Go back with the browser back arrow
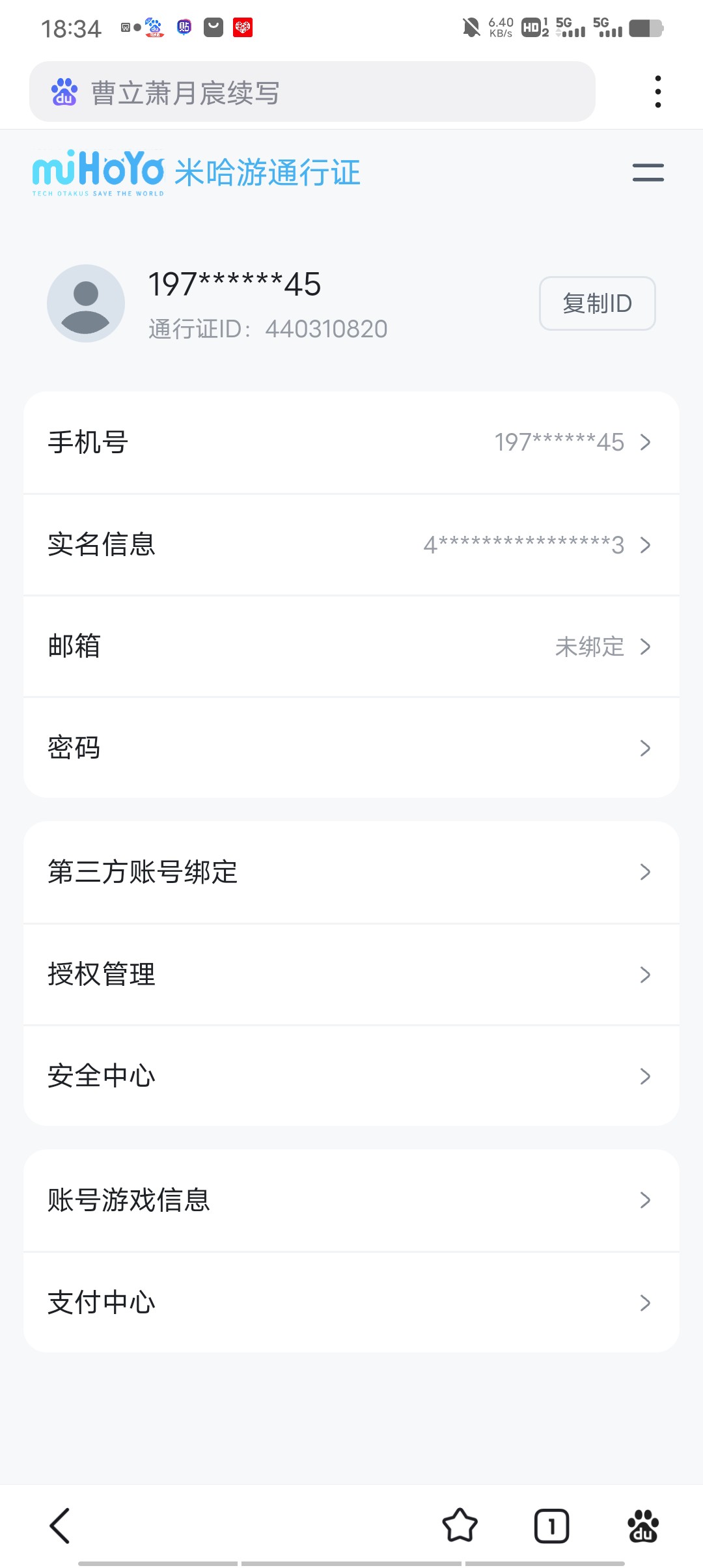703x1568 pixels. pyautogui.click(x=60, y=1526)
